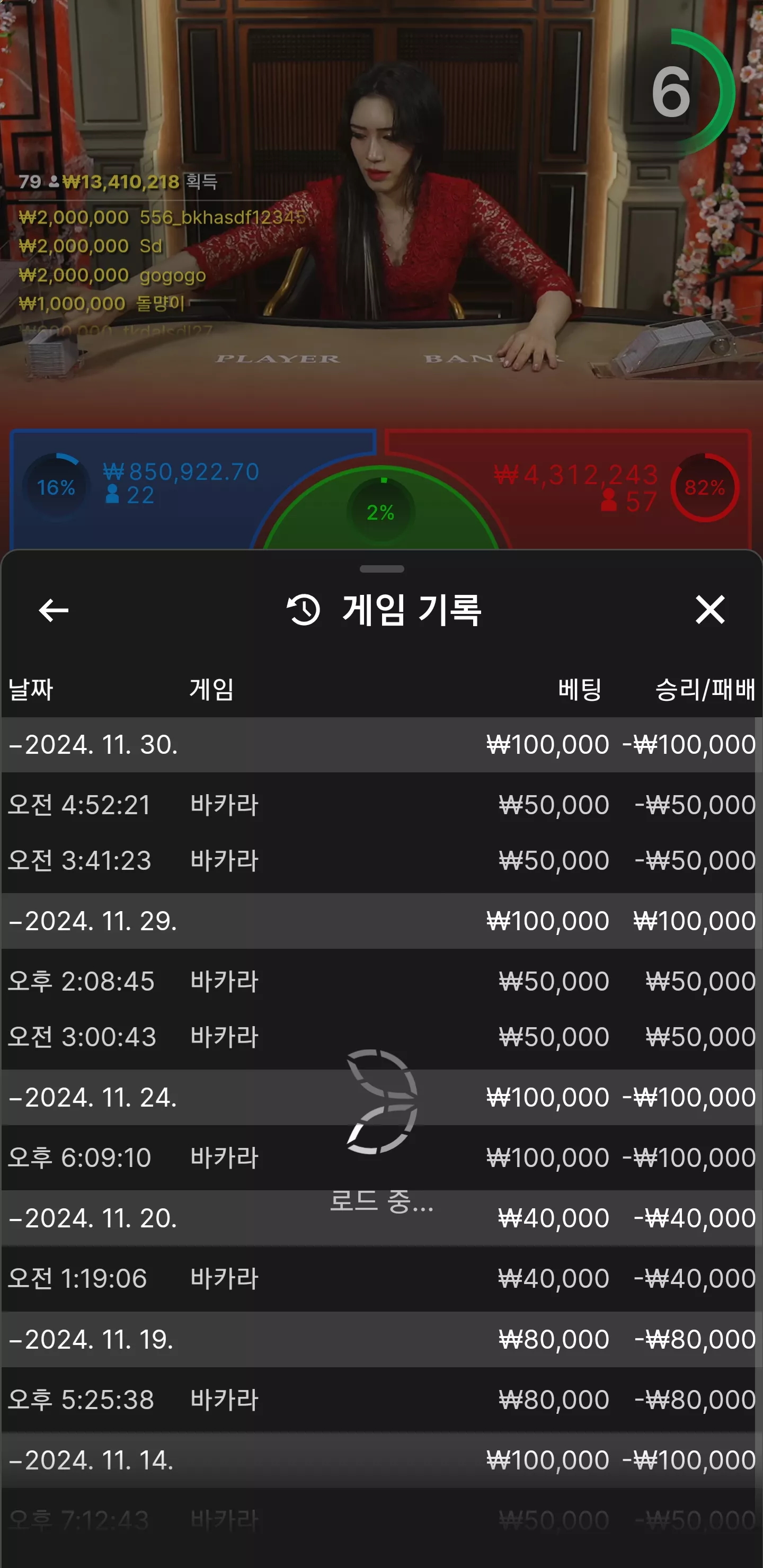This screenshot has width=763, height=1568.
Task: Collapse the 2024. 11. 24. date group
Action: 378,1097
